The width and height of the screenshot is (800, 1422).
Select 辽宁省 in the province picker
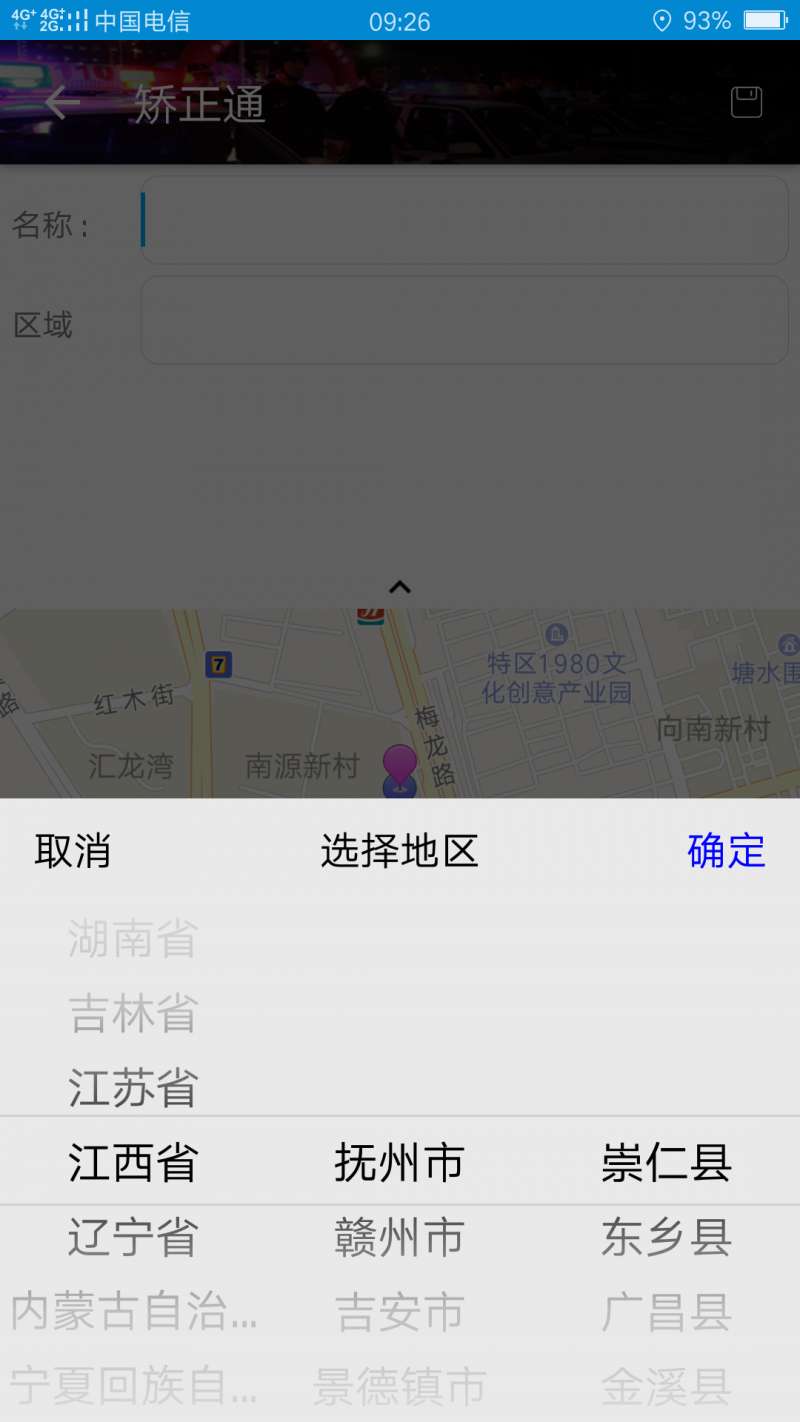(133, 1238)
